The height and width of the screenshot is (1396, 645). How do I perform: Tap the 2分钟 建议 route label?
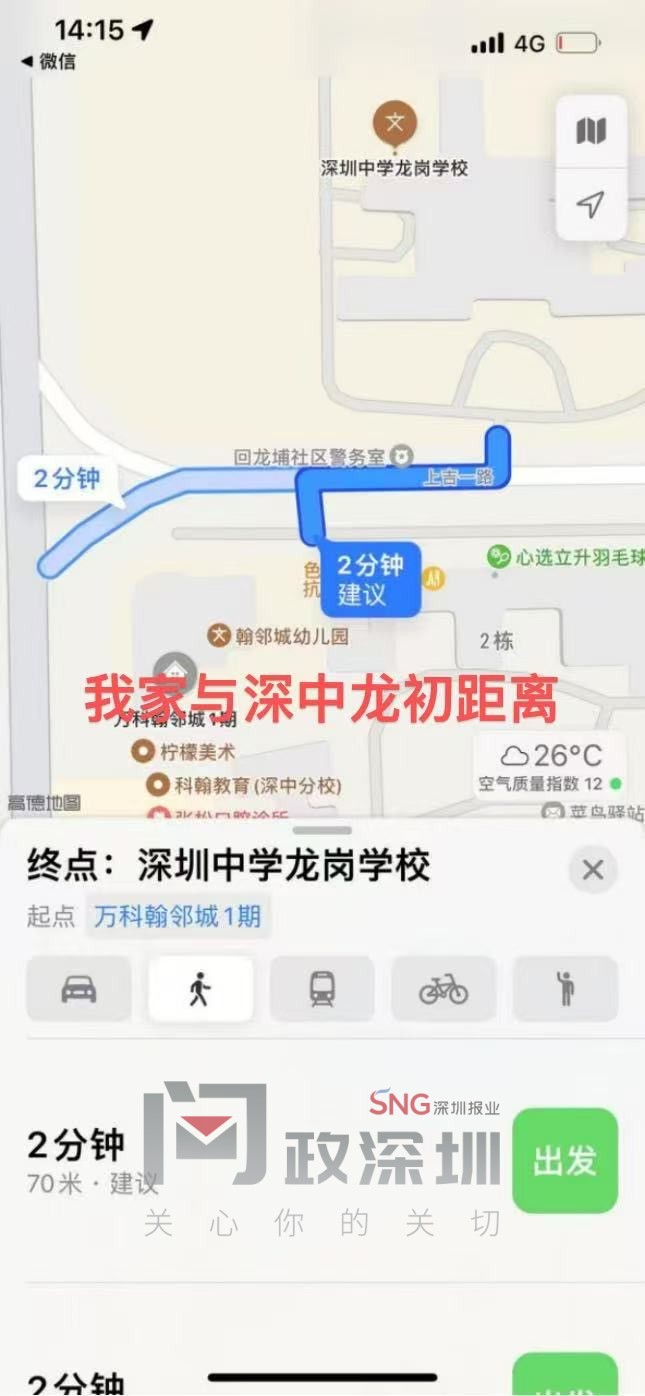370,579
